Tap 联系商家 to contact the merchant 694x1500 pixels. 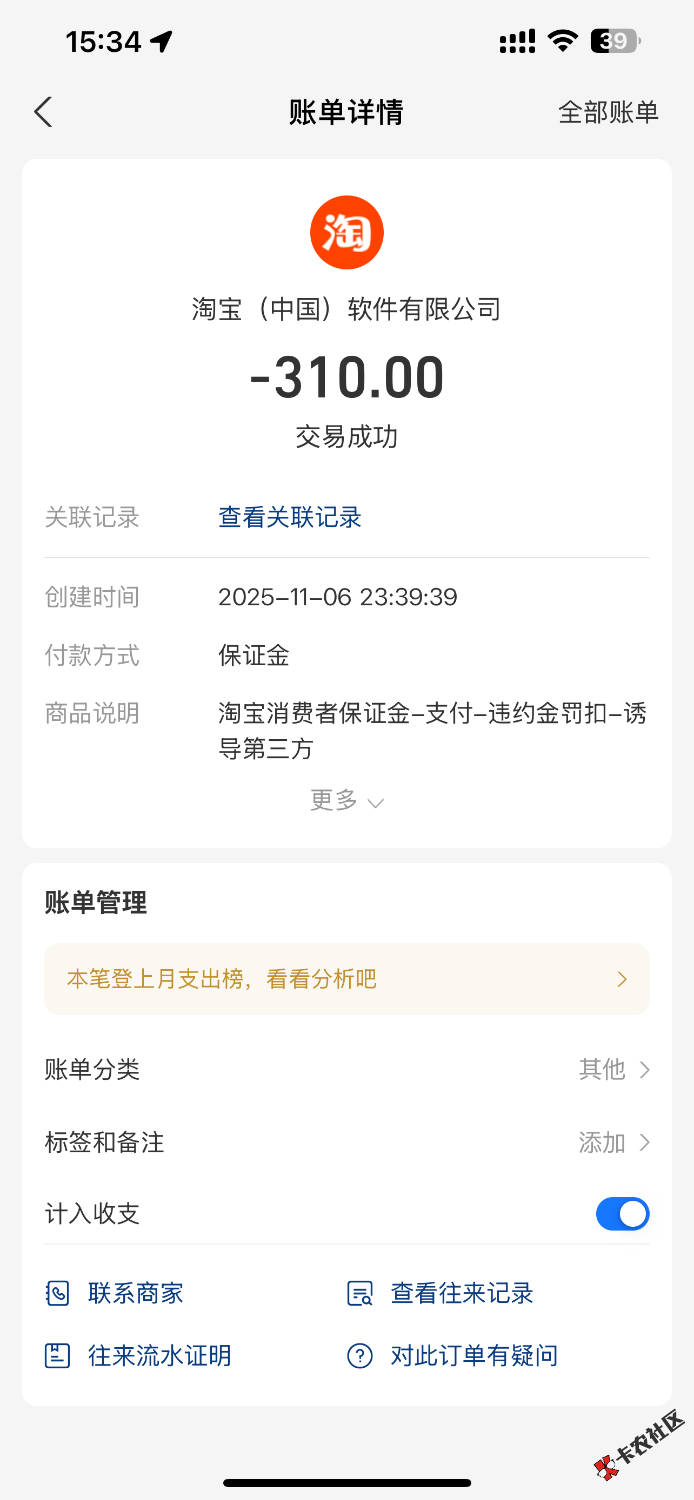tap(115, 1293)
